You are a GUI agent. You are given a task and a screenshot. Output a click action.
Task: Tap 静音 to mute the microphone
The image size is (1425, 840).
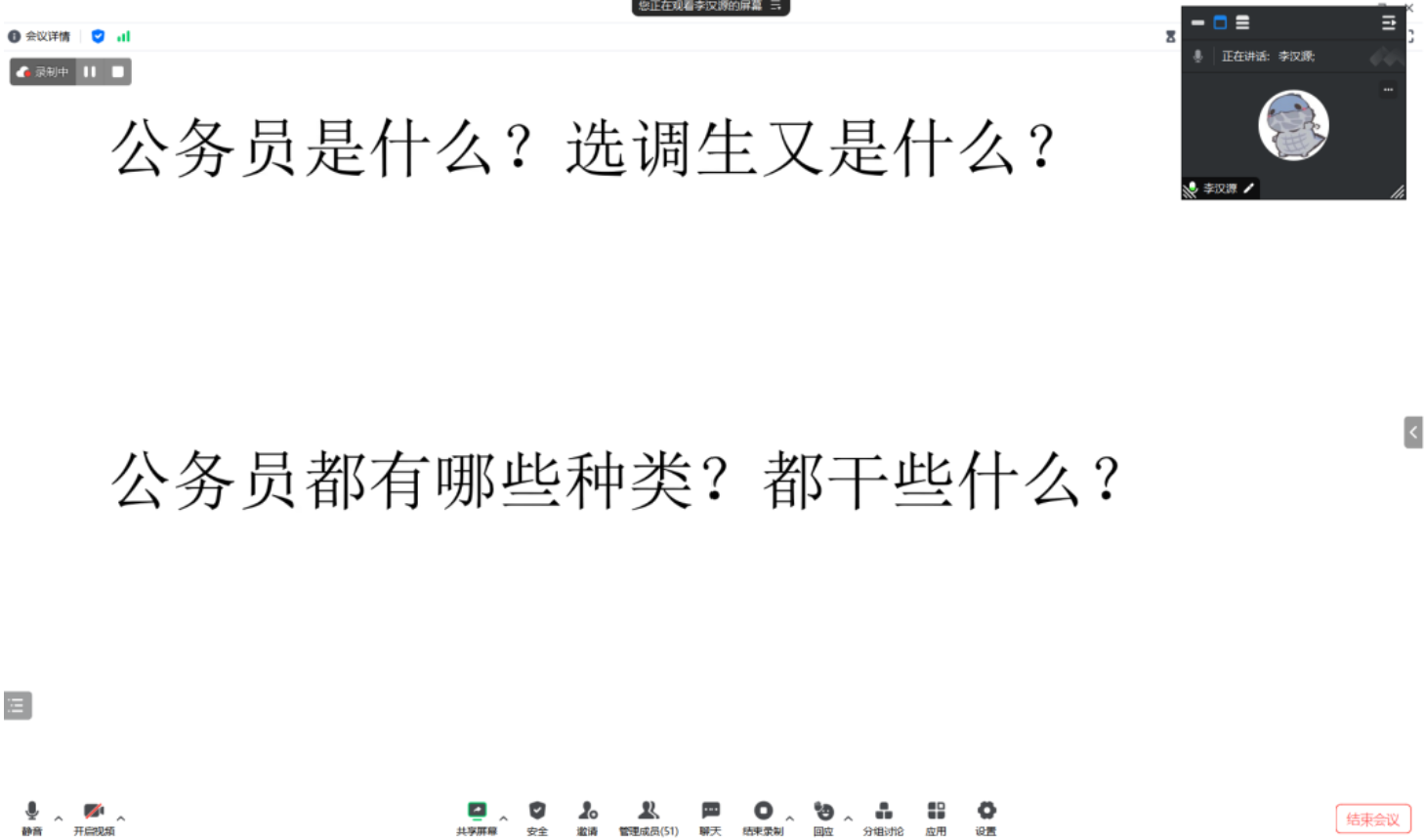(x=31, y=817)
